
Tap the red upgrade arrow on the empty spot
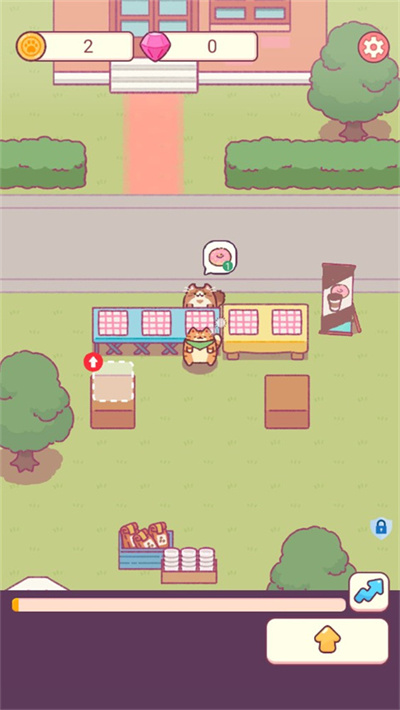tap(93, 362)
